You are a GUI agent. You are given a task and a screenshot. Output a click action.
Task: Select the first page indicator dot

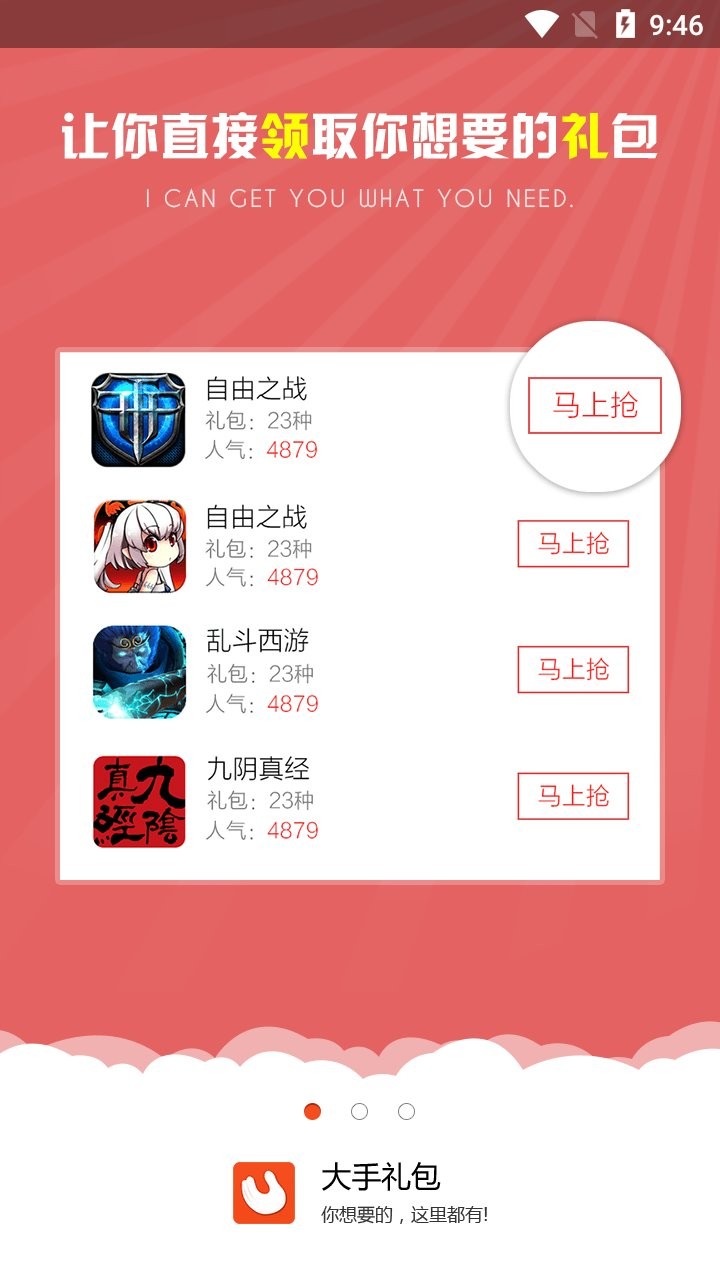click(314, 1111)
